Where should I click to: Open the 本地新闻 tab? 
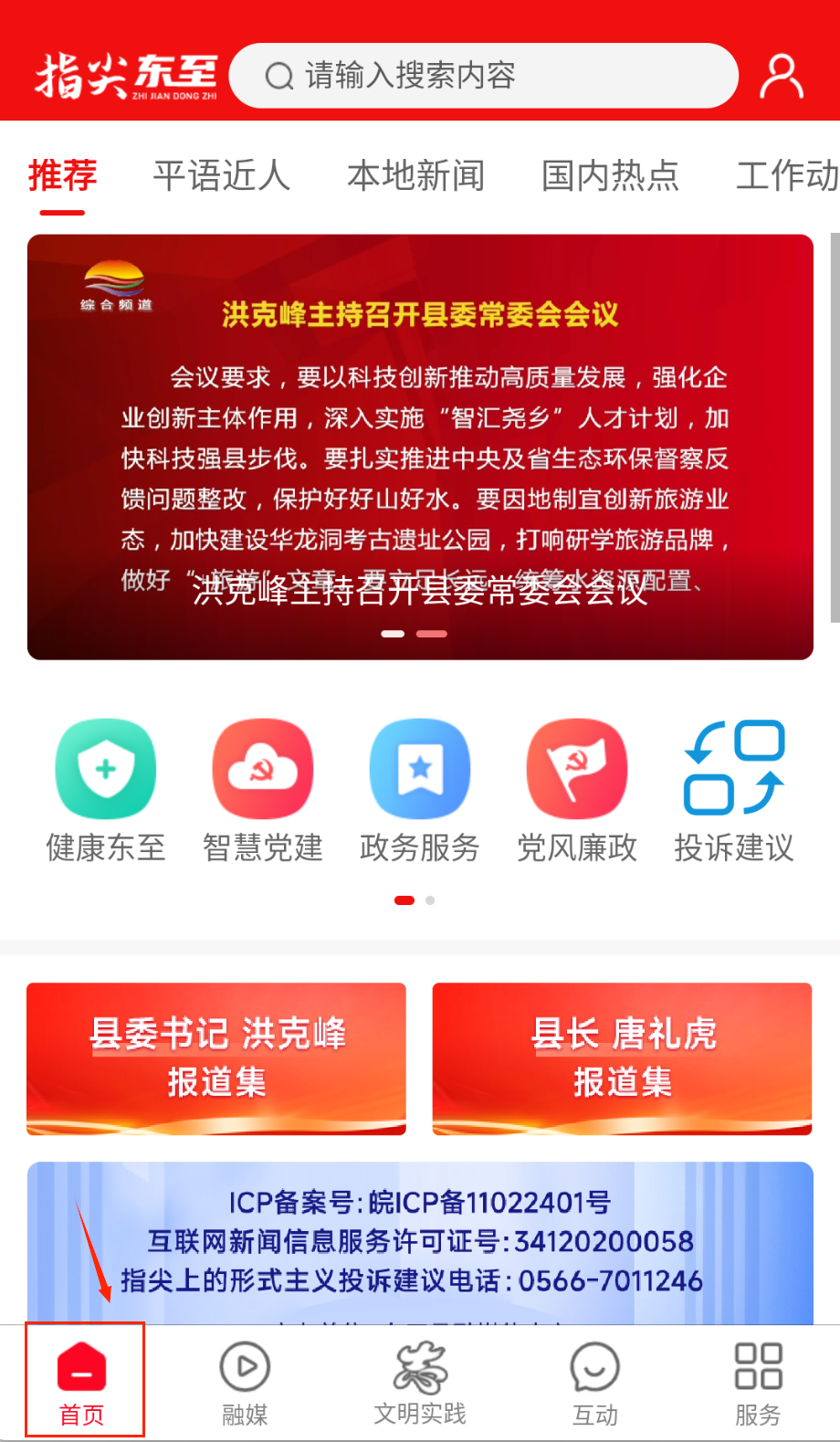tap(415, 175)
